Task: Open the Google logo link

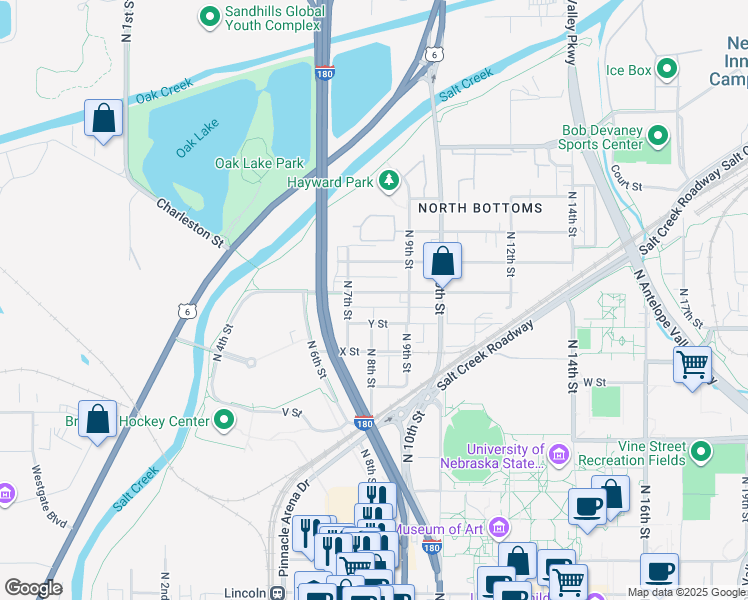Action: (x=33, y=588)
